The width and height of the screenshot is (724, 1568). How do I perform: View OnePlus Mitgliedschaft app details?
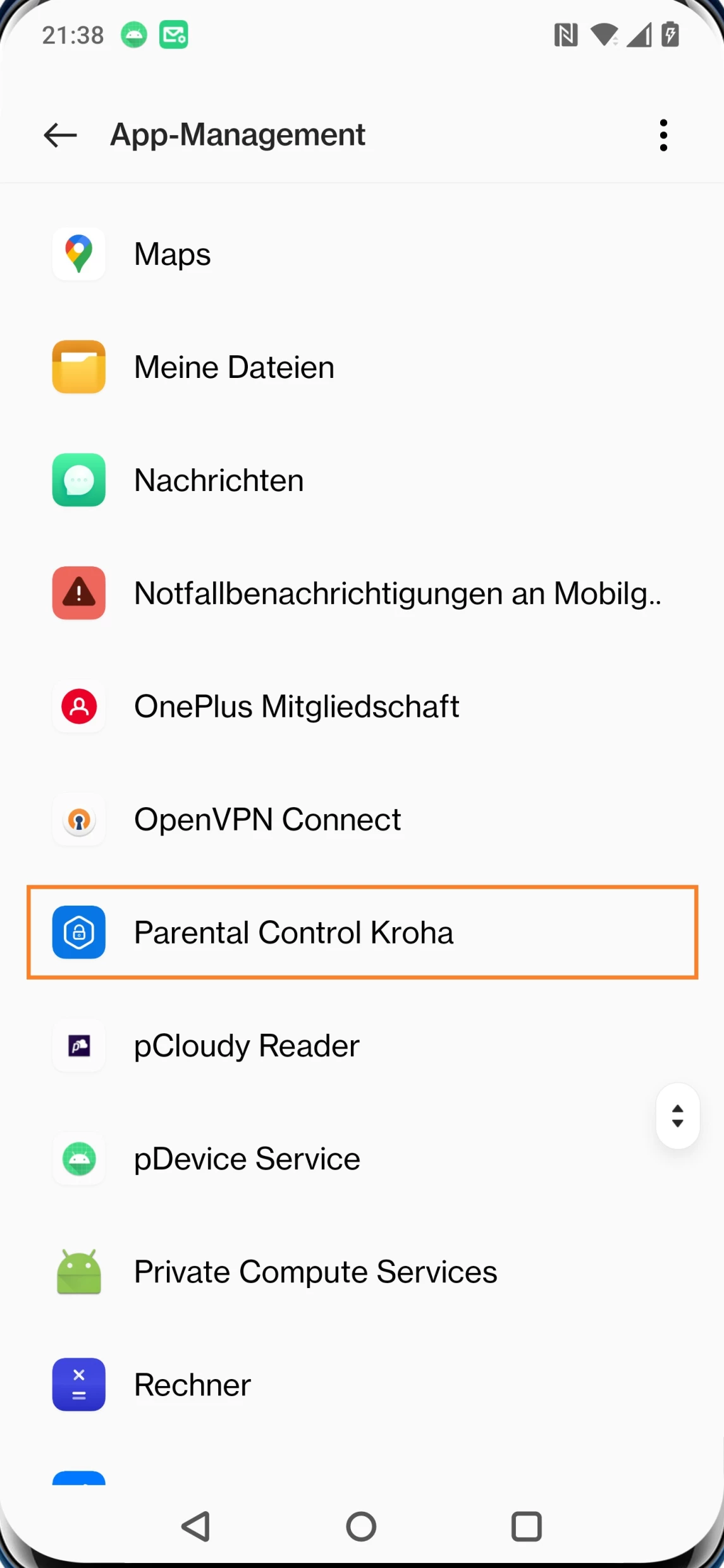point(296,707)
